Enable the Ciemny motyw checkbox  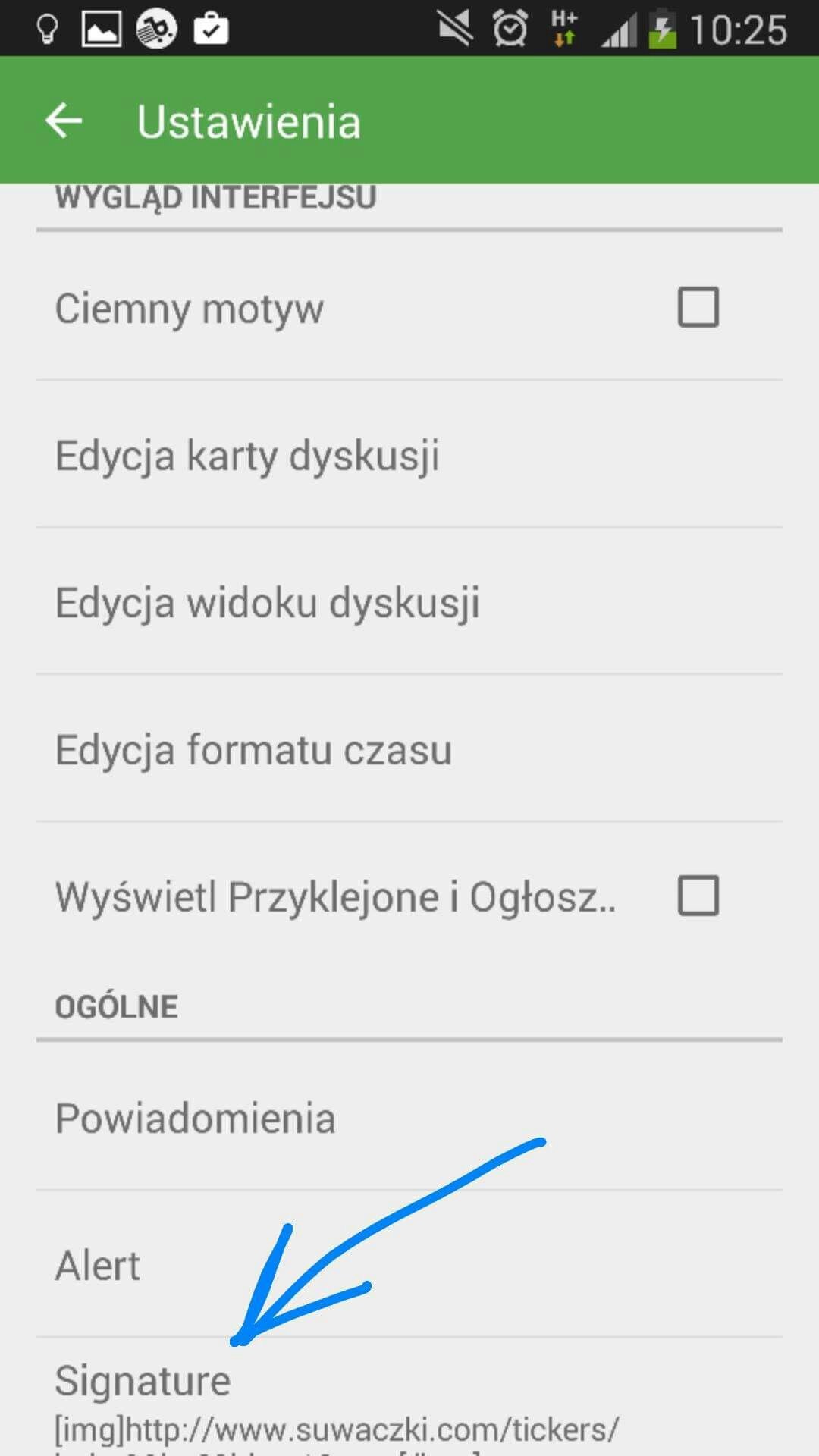(x=698, y=307)
